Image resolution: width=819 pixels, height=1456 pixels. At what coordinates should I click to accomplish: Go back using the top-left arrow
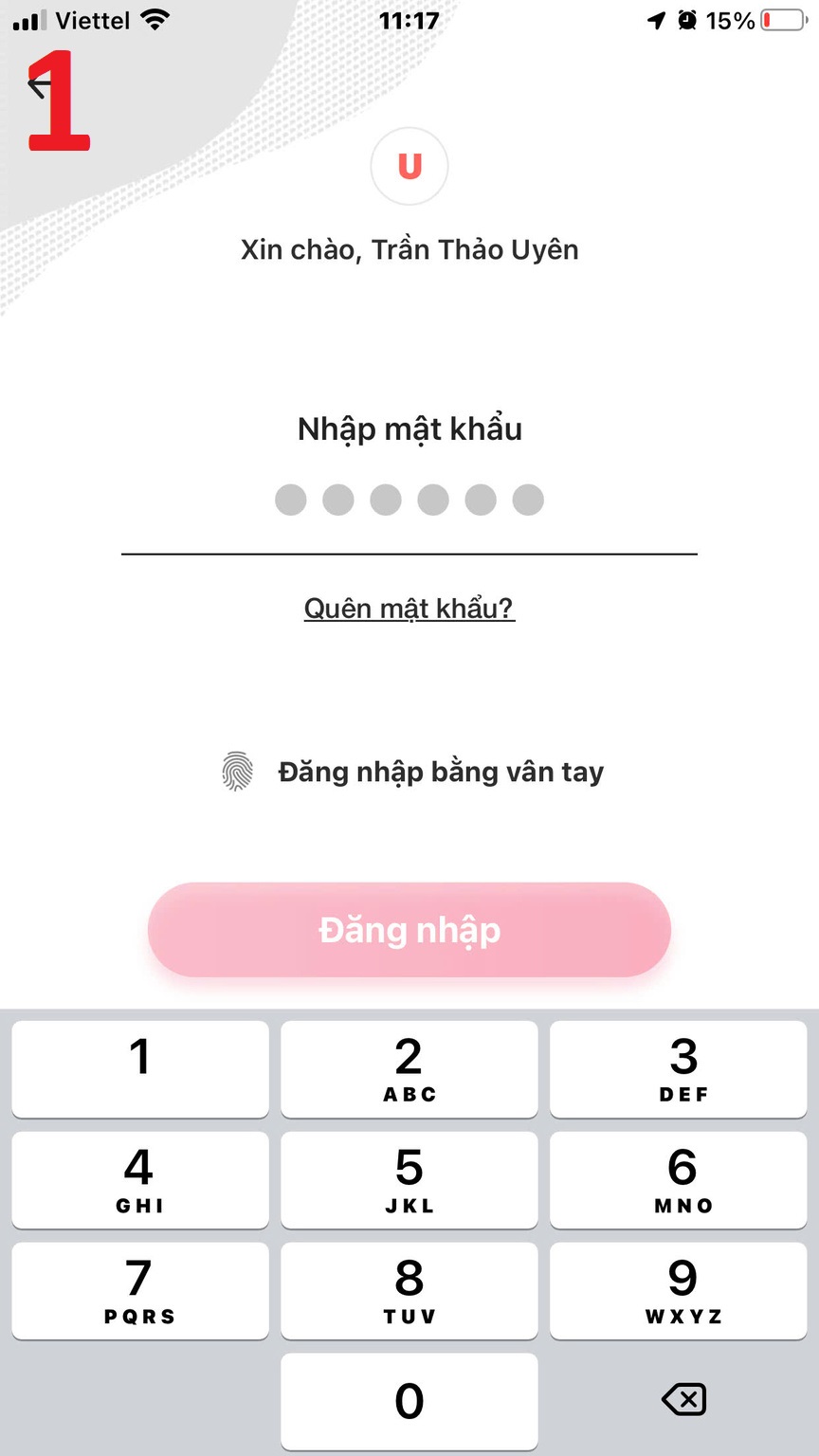tap(40, 86)
